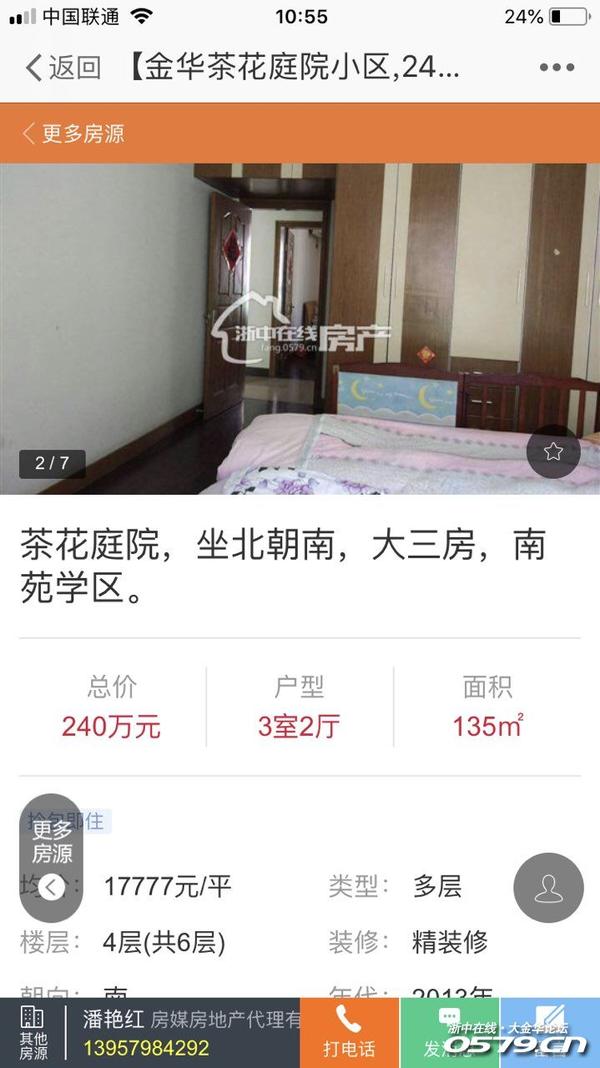Open agent 潘艳红's contact info

pos(180,1033)
